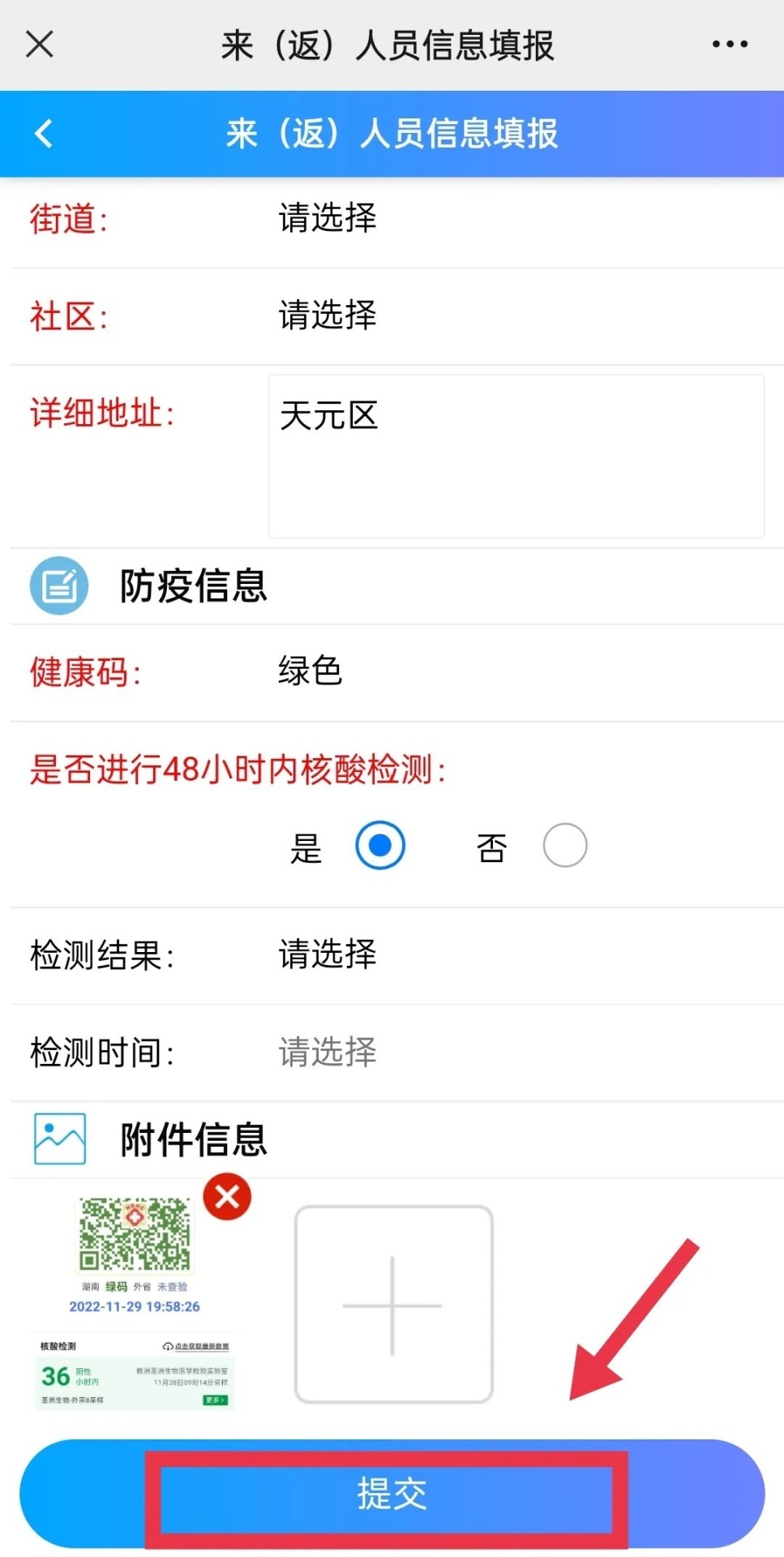Add another attachment image
Image resolution: width=784 pixels, height=1557 pixels.
pyautogui.click(x=393, y=1305)
